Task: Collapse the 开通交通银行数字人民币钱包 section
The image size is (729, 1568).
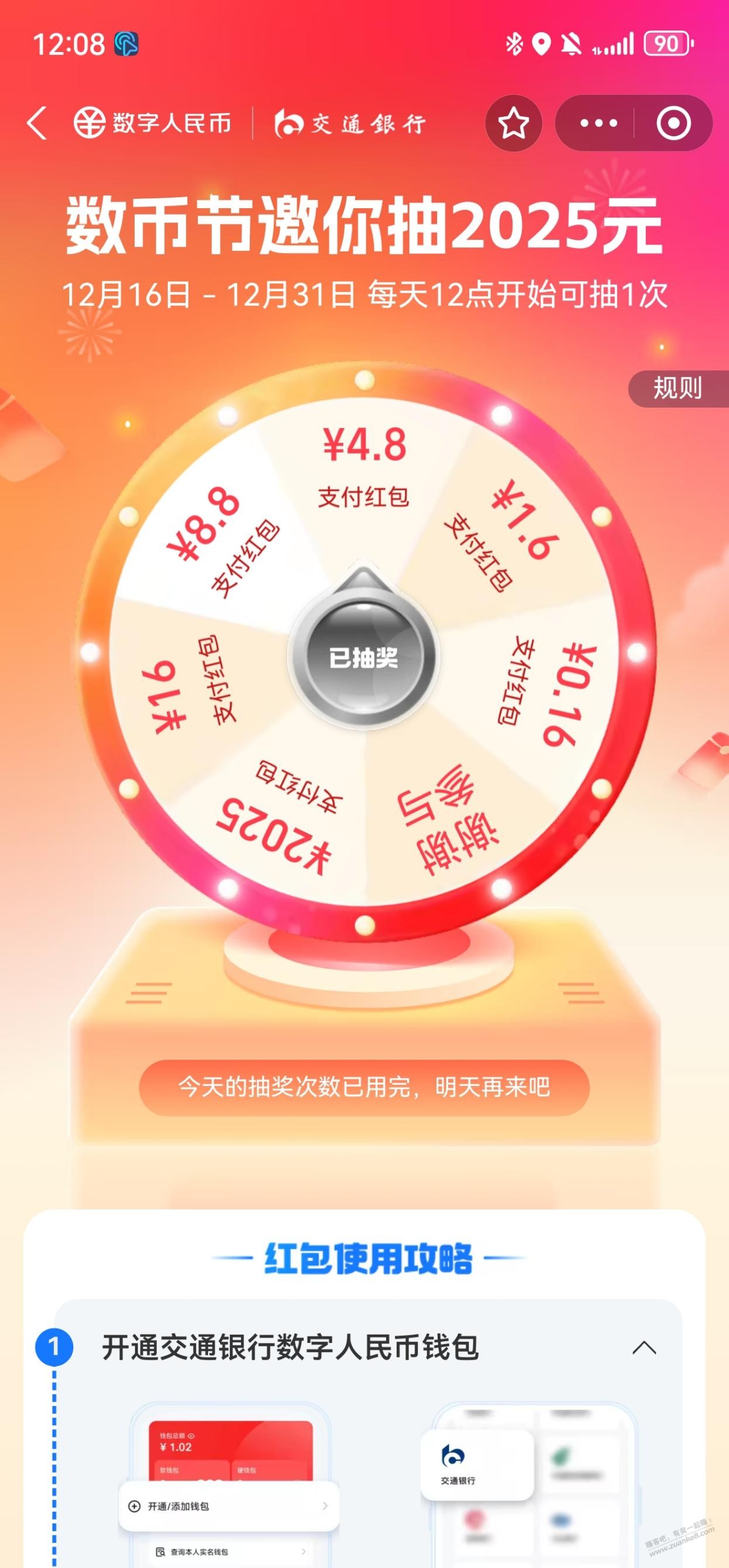Action: tap(644, 1348)
